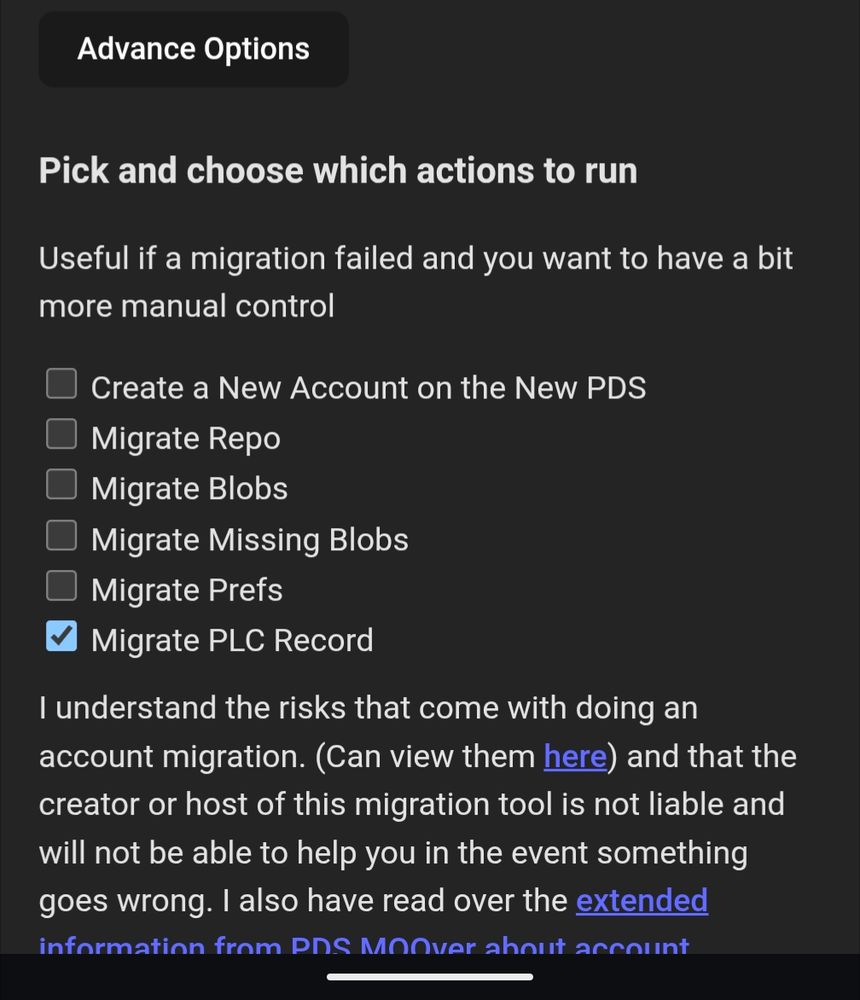The width and height of the screenshot is (860, 1000).
Task: Tap the Advance Options button
Action: coord(193,49)
